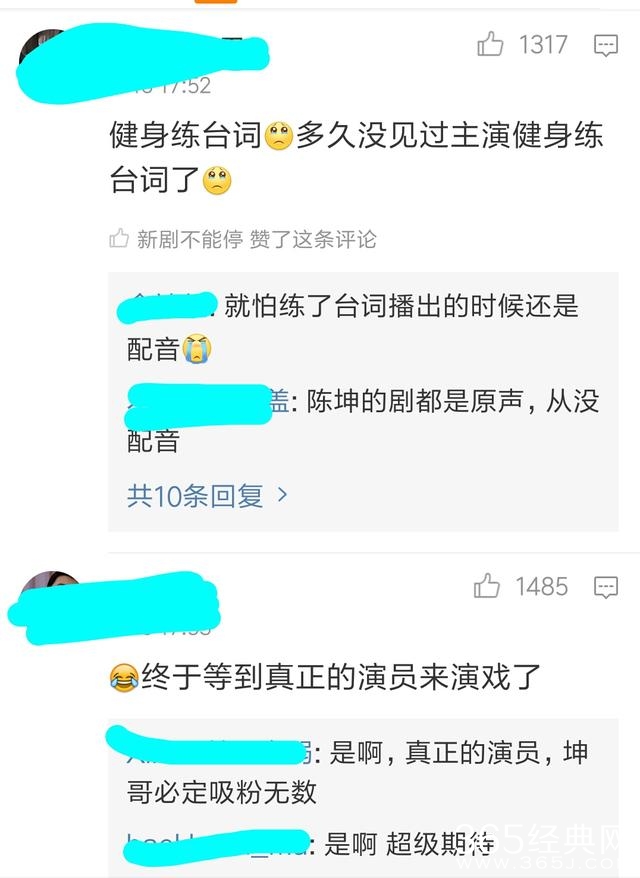Like the comment with 1485 likes
Image resolution: width=640 pixels, height=878 pixels.
[x=487, y=586]
